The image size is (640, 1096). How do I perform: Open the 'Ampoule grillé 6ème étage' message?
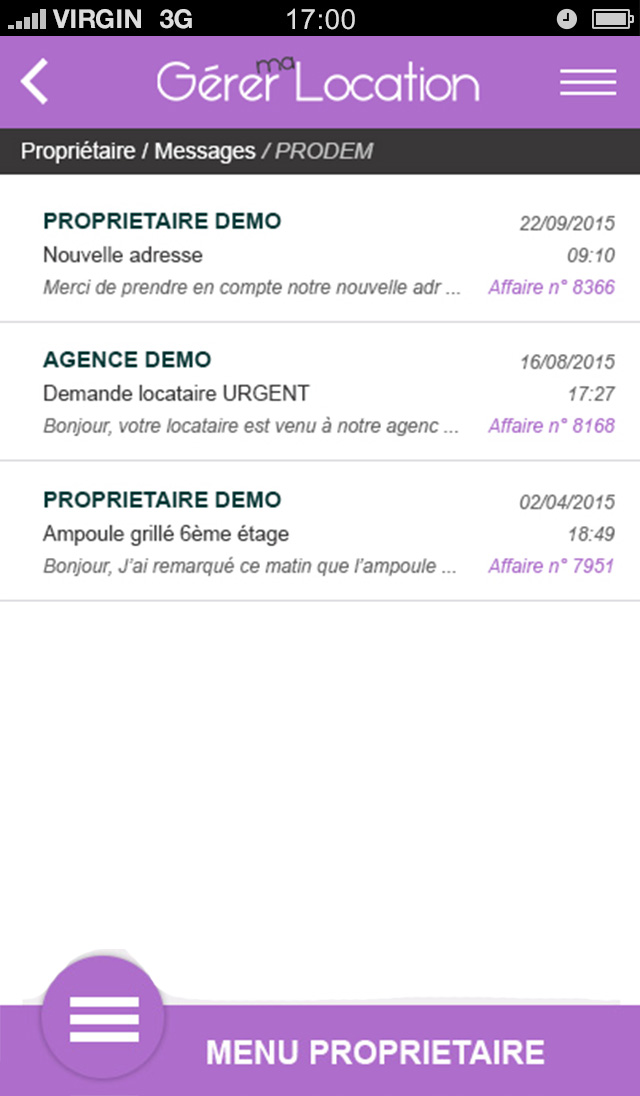(320, 531)
